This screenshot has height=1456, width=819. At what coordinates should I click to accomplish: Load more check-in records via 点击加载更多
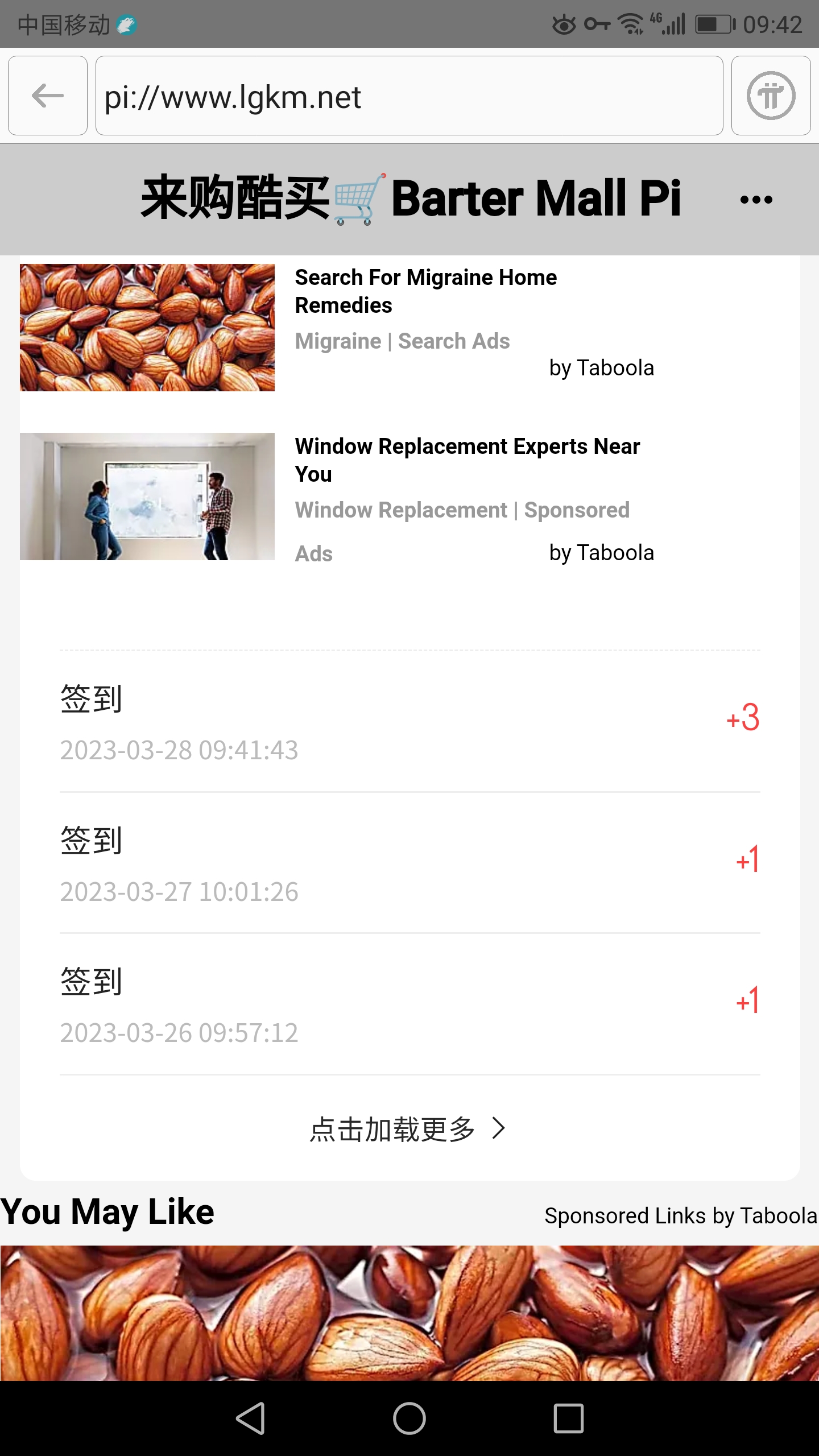(407, 1129)
